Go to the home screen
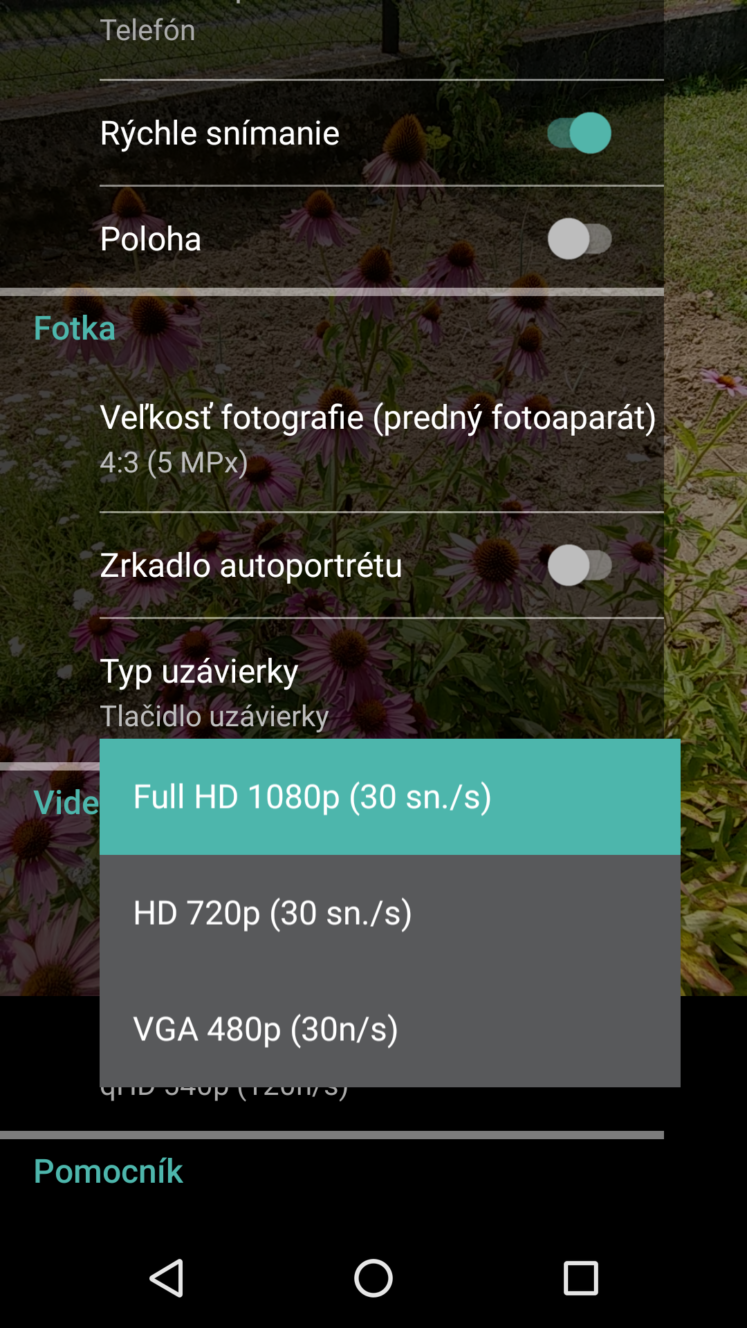This screenshot has height=1328, width=747. coord(373,1277)
